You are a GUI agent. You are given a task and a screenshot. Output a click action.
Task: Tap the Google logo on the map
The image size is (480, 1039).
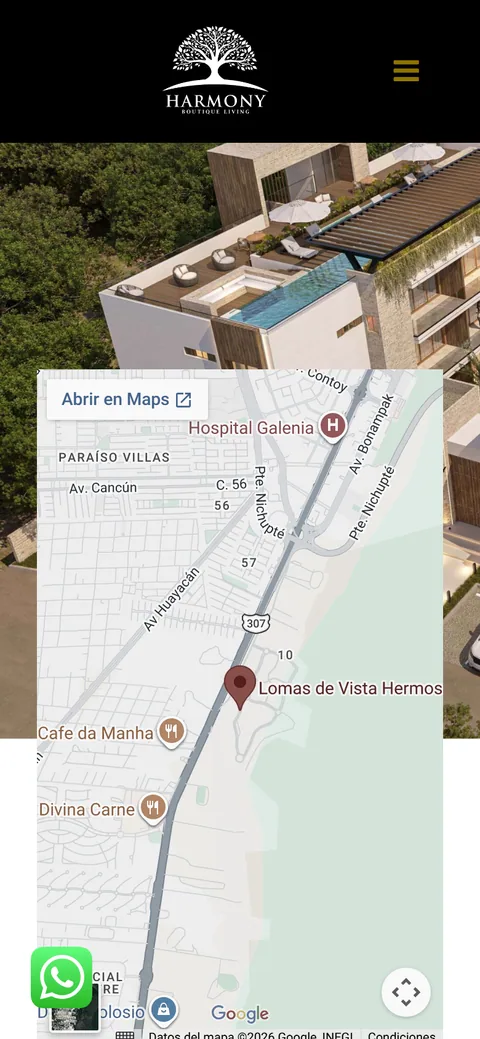pos(240,1013)
